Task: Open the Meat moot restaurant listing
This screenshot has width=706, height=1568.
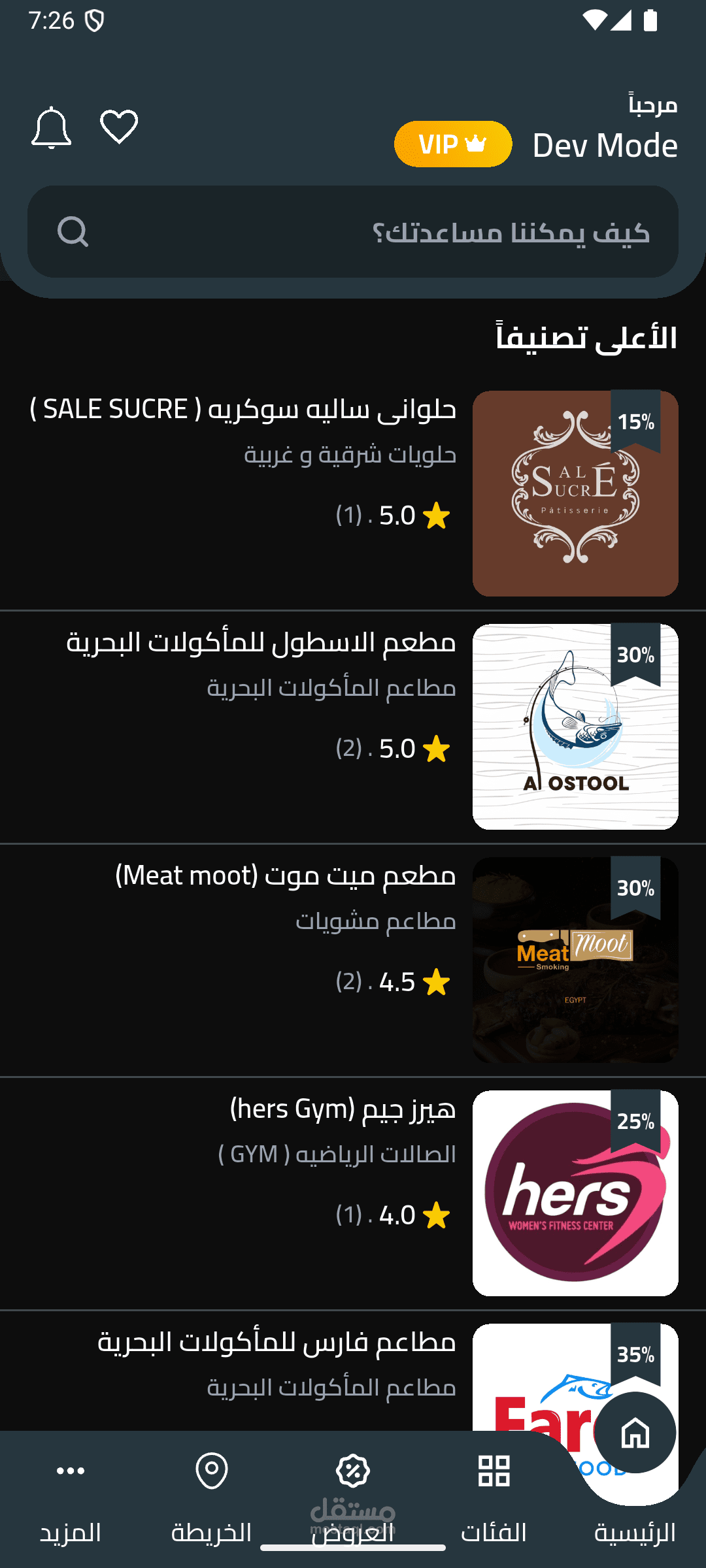Action: [353, 959]
